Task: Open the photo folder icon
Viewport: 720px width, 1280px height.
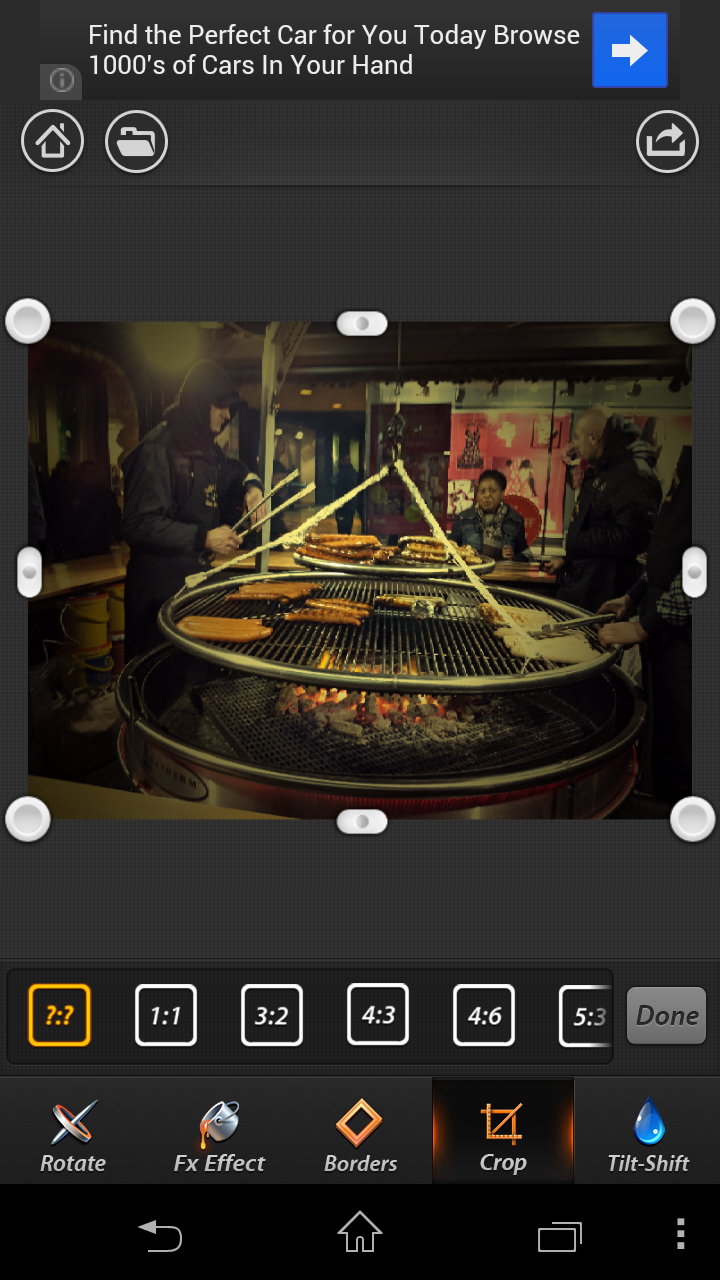Action: click(136, 141)
